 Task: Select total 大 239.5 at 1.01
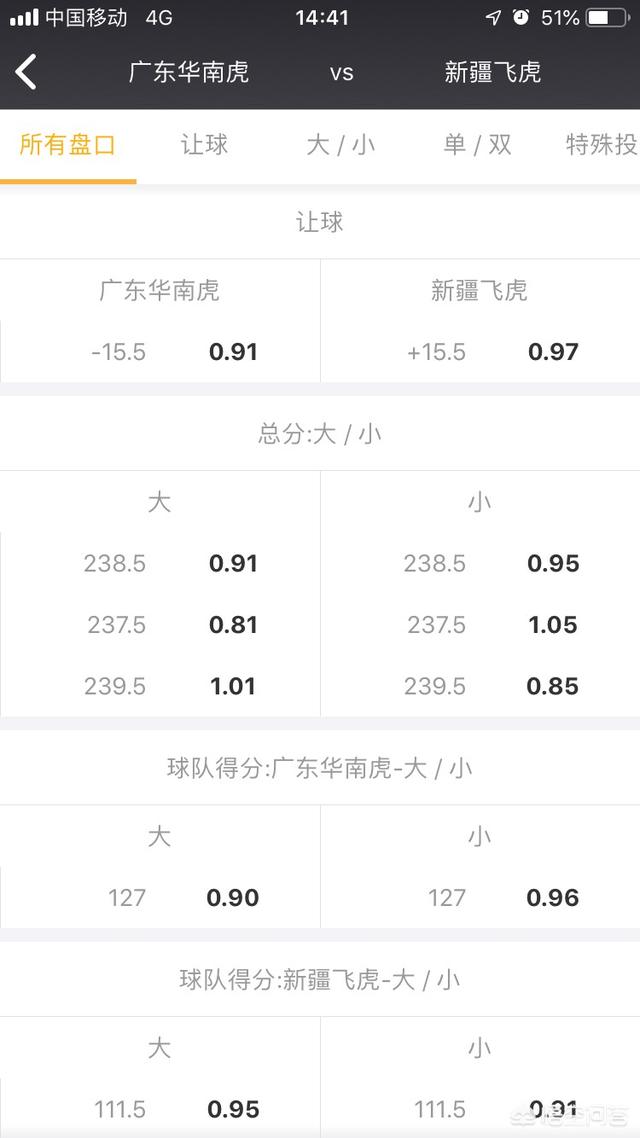point(160,686)
